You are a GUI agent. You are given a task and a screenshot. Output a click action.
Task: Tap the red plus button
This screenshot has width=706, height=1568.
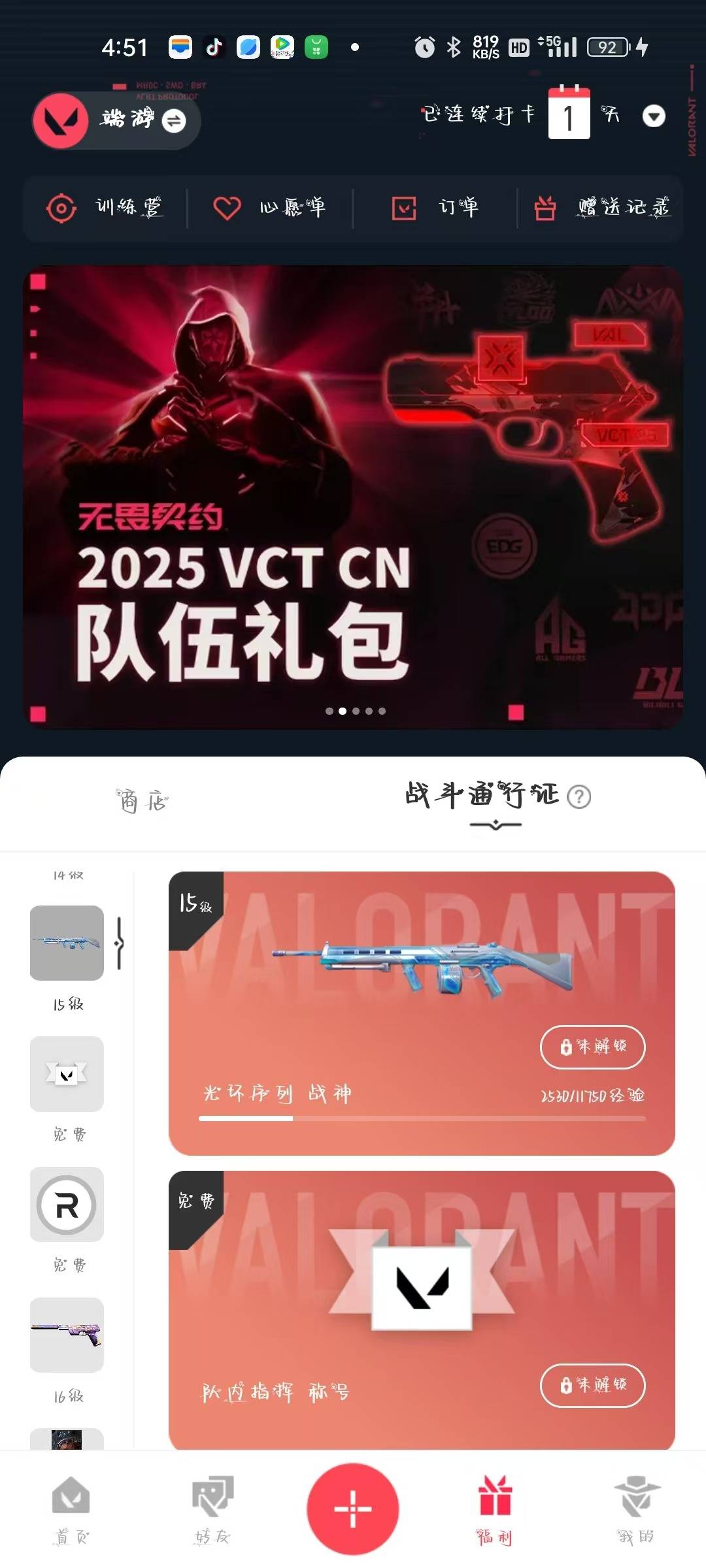click(353, 1509)
